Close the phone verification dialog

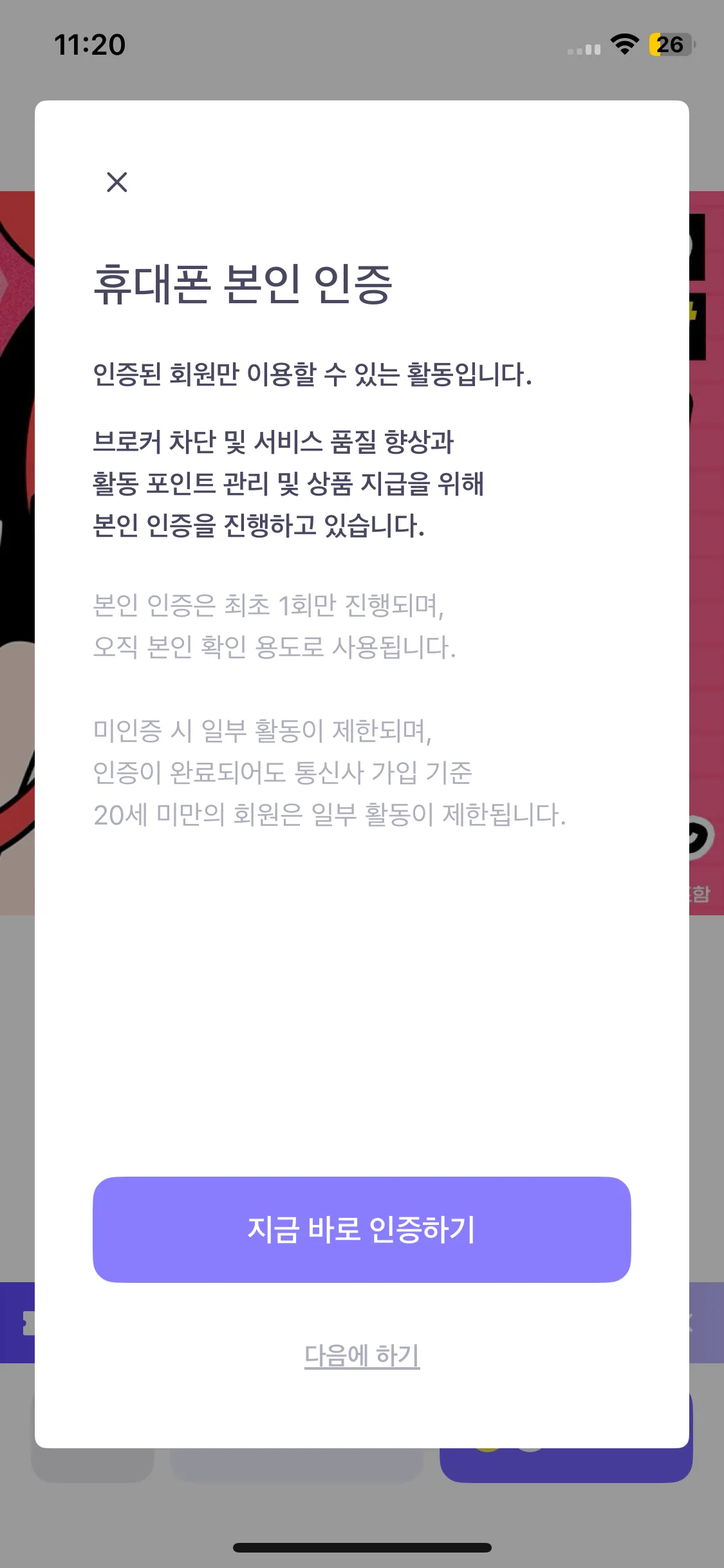click(x=117, y=182)
